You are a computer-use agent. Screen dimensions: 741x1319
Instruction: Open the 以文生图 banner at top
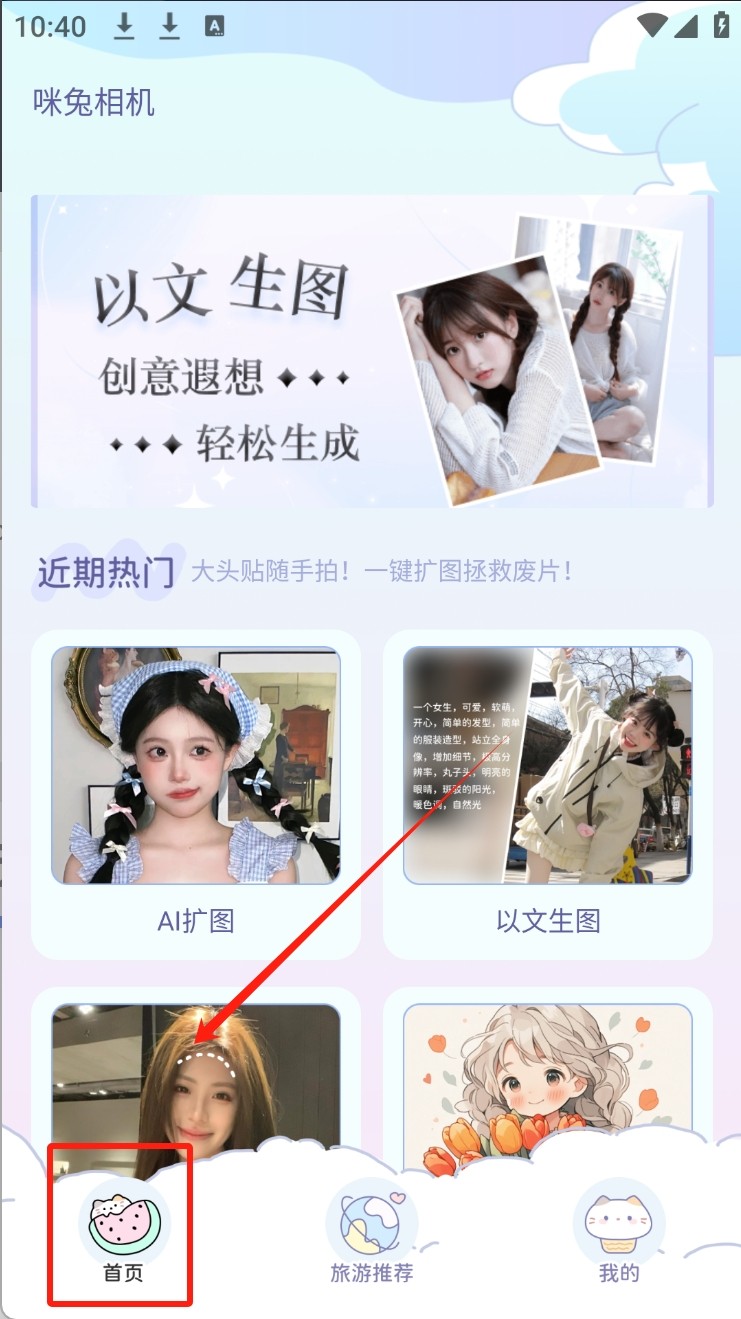click(x=372, y=351)
